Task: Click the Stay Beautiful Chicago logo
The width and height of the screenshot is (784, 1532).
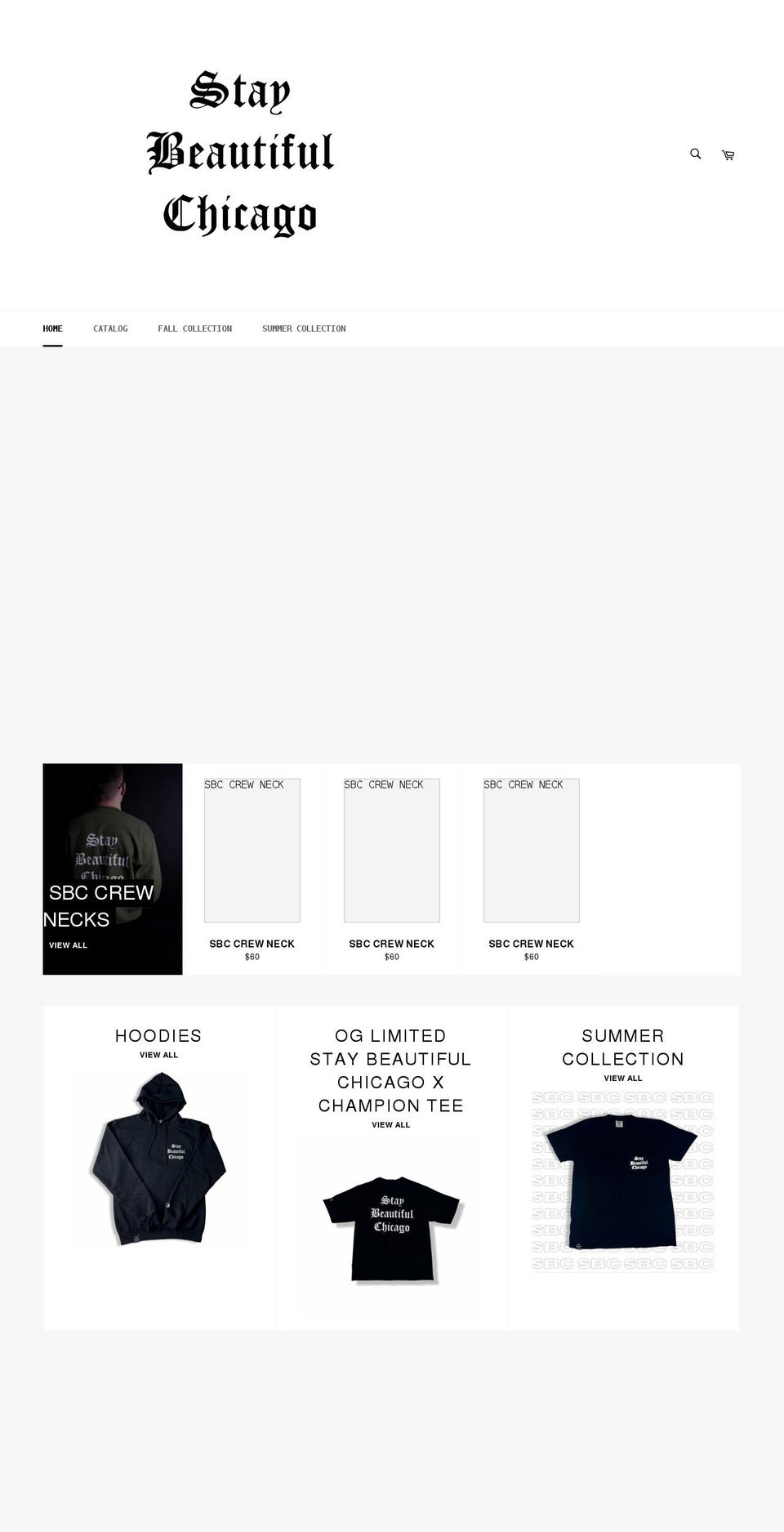Action: [x=241, y=151]
